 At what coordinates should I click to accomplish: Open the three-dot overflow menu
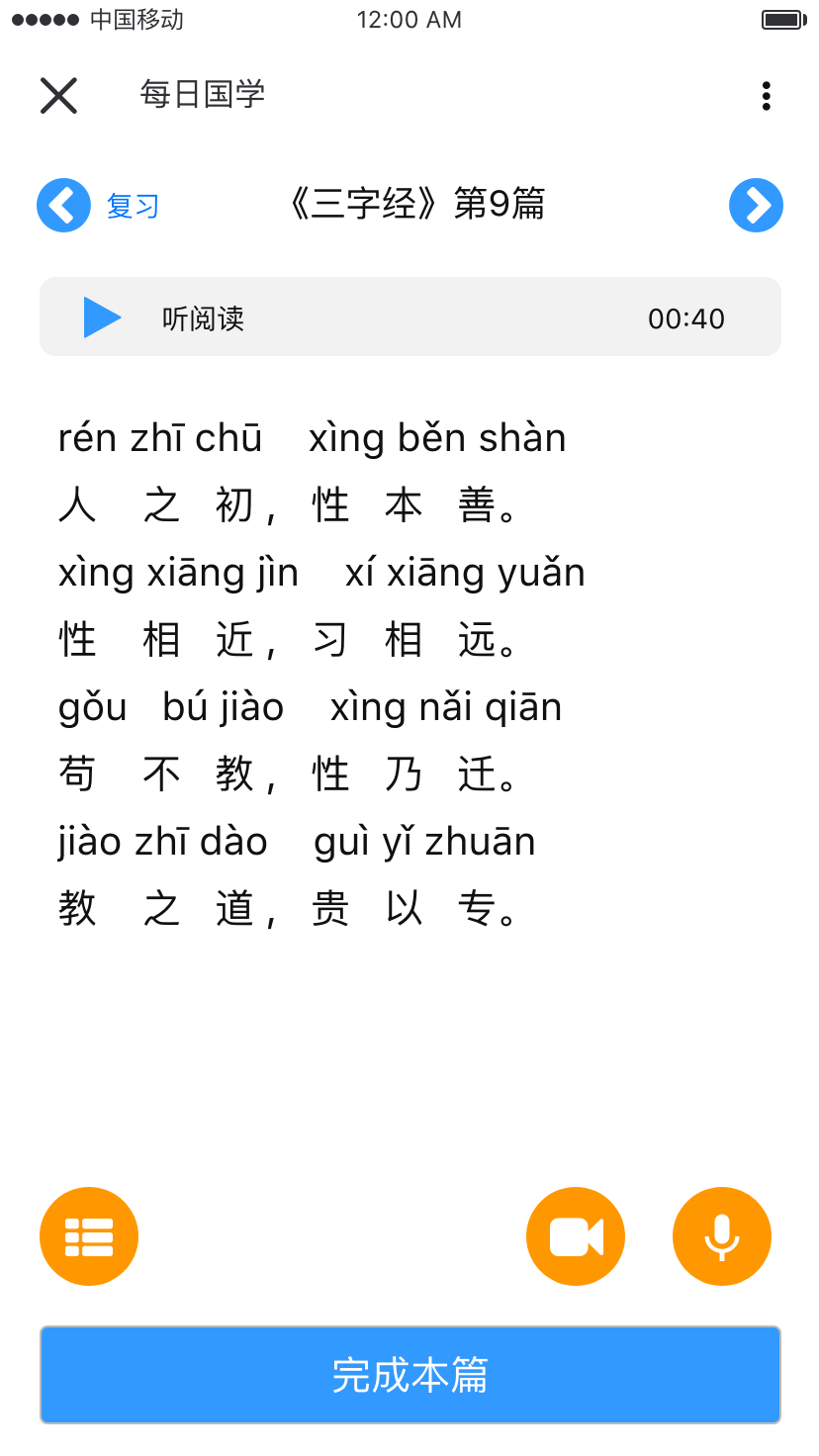[766, 96]
